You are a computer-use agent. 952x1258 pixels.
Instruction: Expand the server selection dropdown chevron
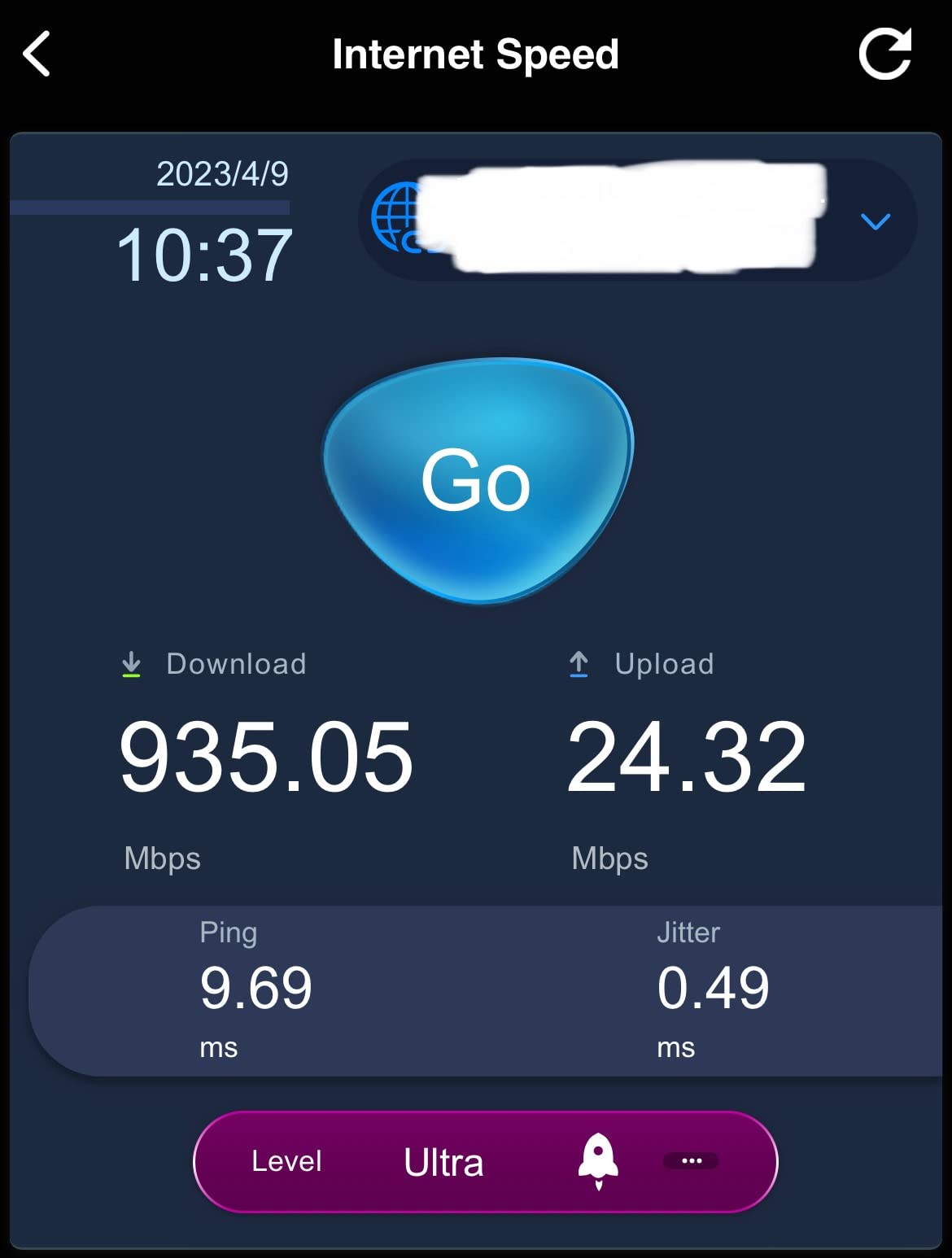point(875,221)
